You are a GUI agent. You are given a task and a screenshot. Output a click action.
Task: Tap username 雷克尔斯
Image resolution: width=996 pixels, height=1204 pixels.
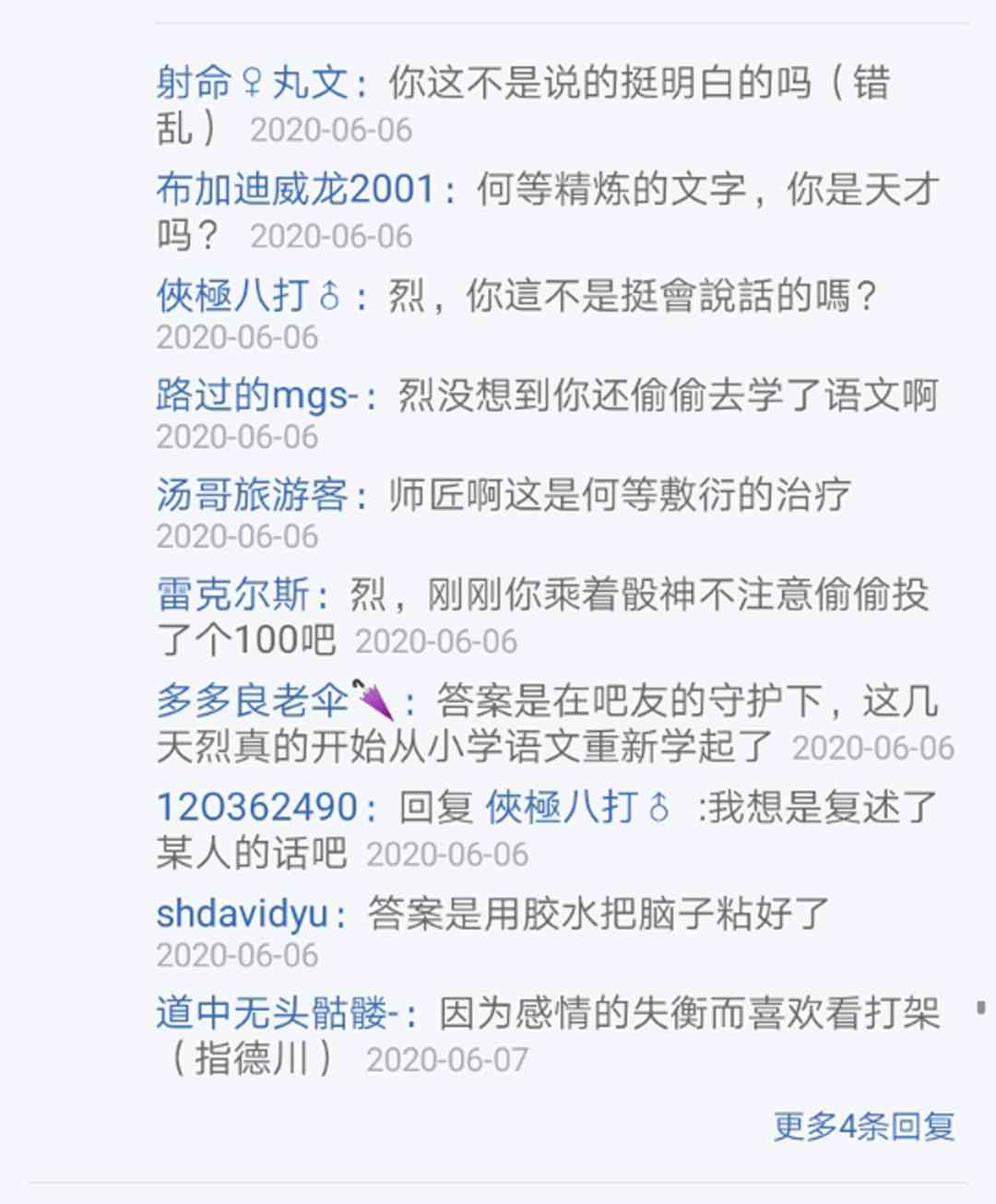[x=233, y=595]
